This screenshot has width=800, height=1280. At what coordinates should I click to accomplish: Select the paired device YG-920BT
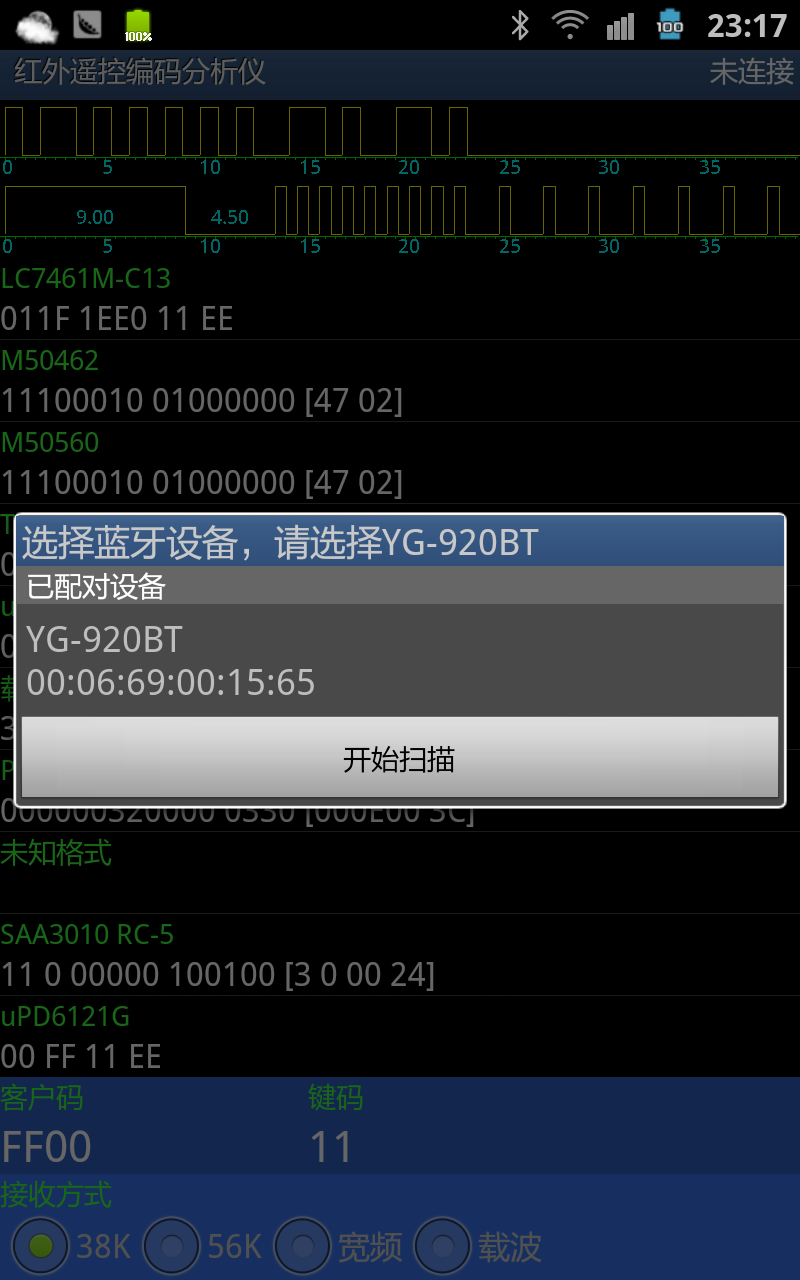coord(399,660)
